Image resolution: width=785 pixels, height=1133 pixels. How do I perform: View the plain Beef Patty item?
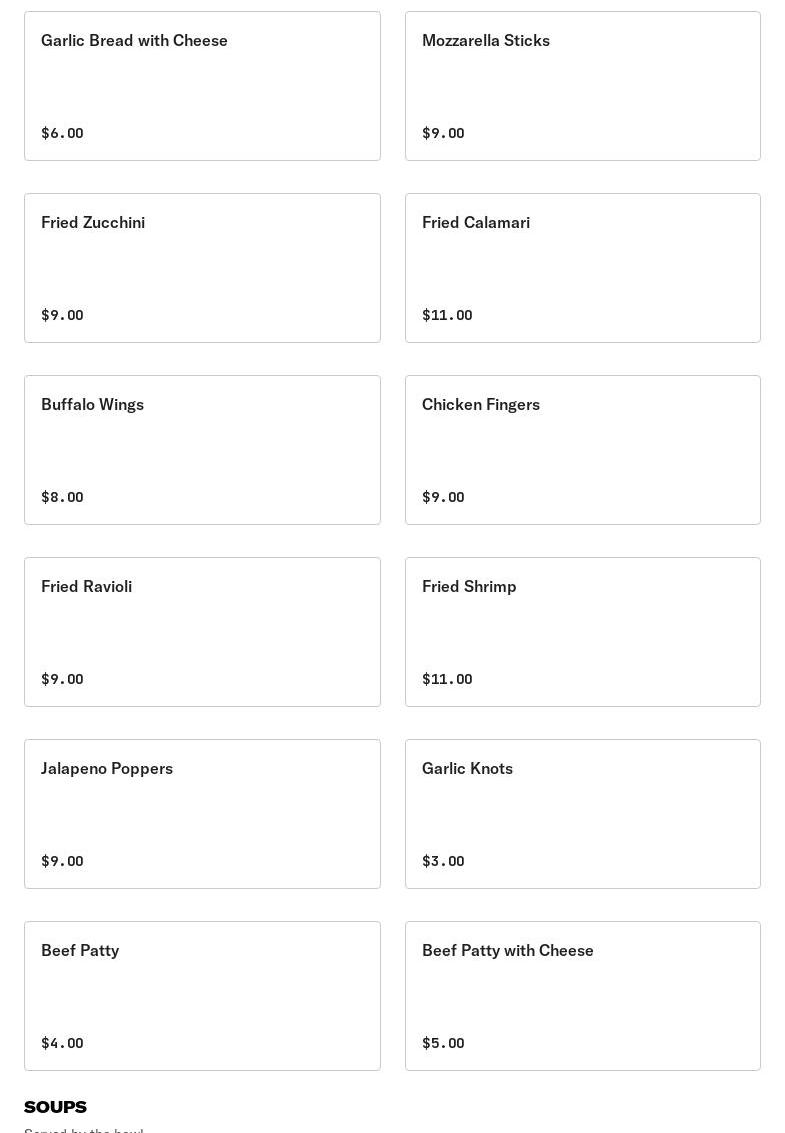pos(202,996)
